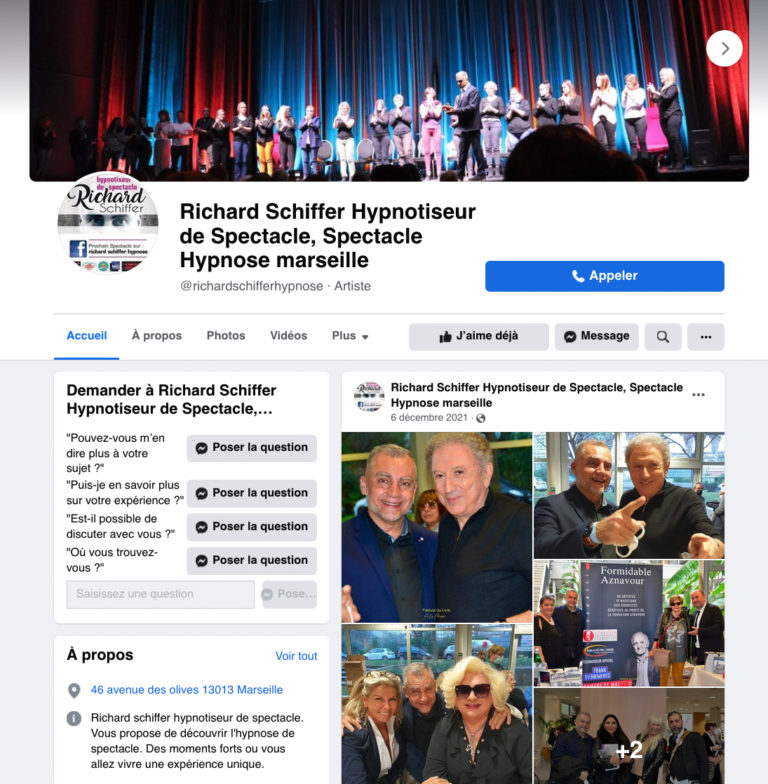Focus the Saisissez une question field
The height and width of the screenshot is (784, 768).
160,594
